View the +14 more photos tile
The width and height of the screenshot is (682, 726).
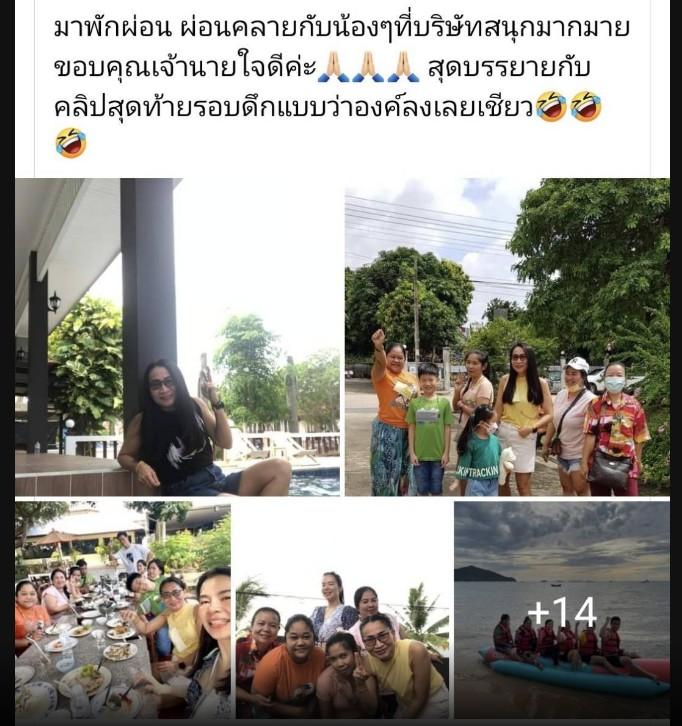pos(561,610)
